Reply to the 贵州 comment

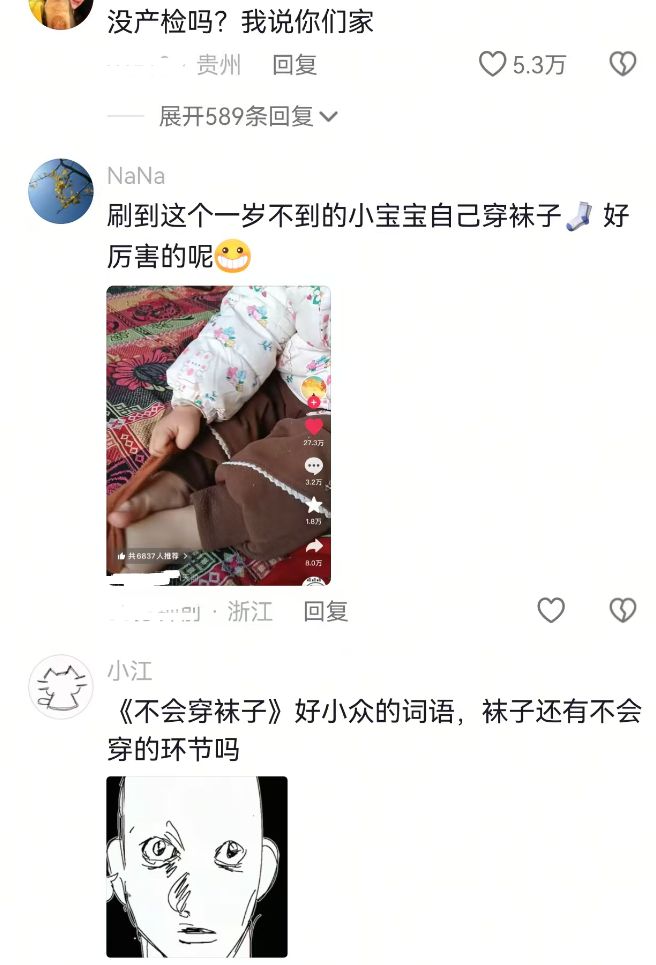(x=294, y=65)
